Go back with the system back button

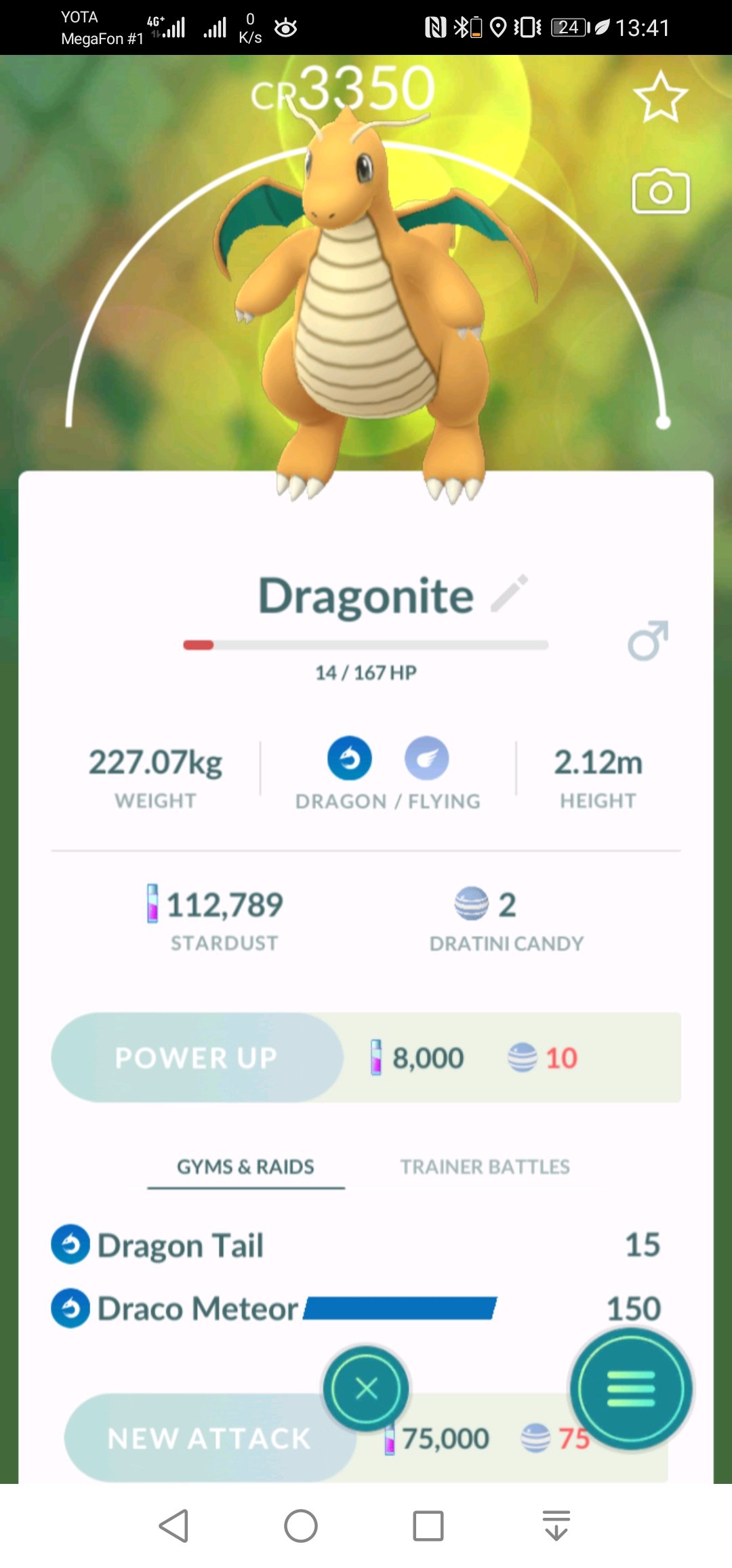point(174,1526)
